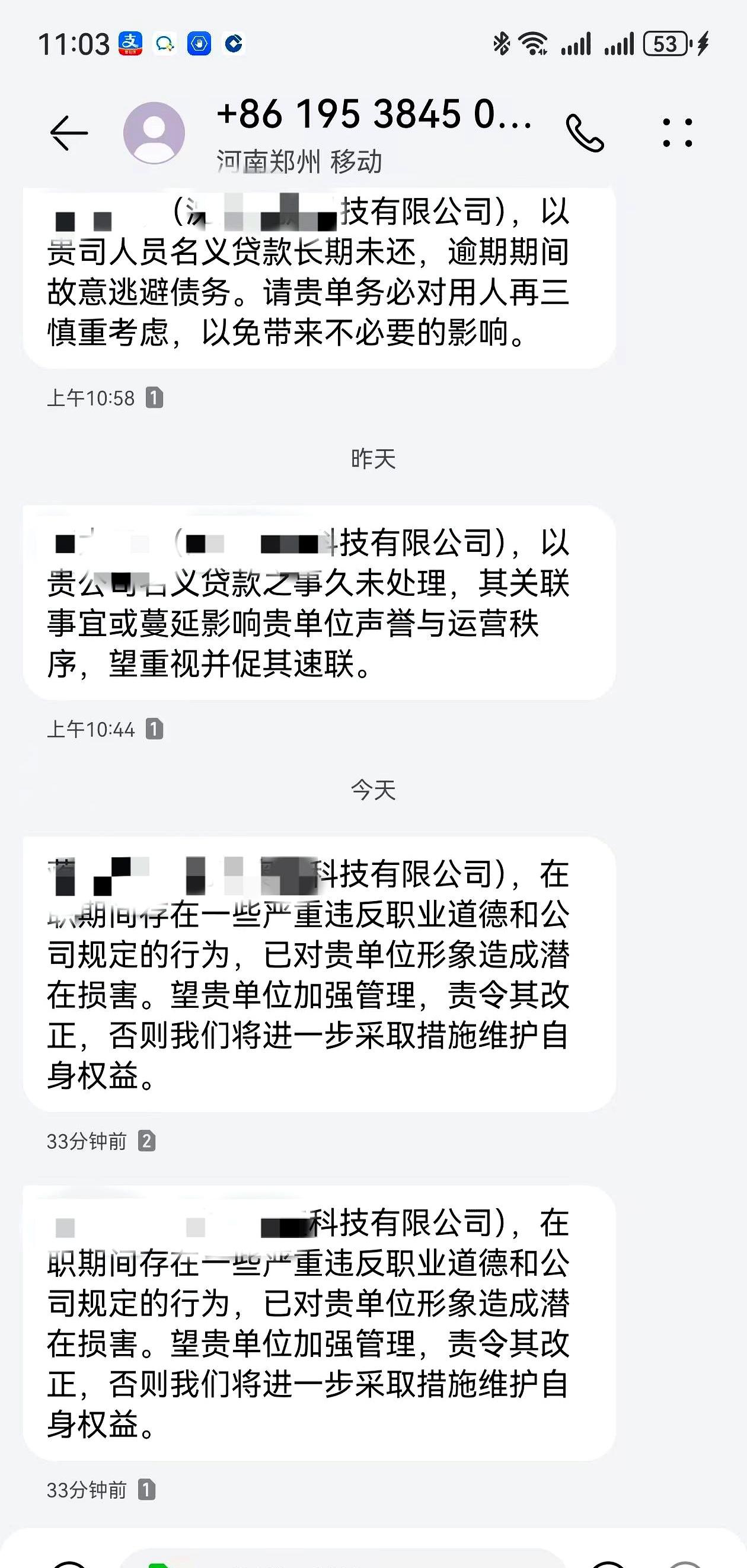Tap the Bluetooth icon in the status bar
This screenshot has width=747, height=1568.
pos(501,43)
